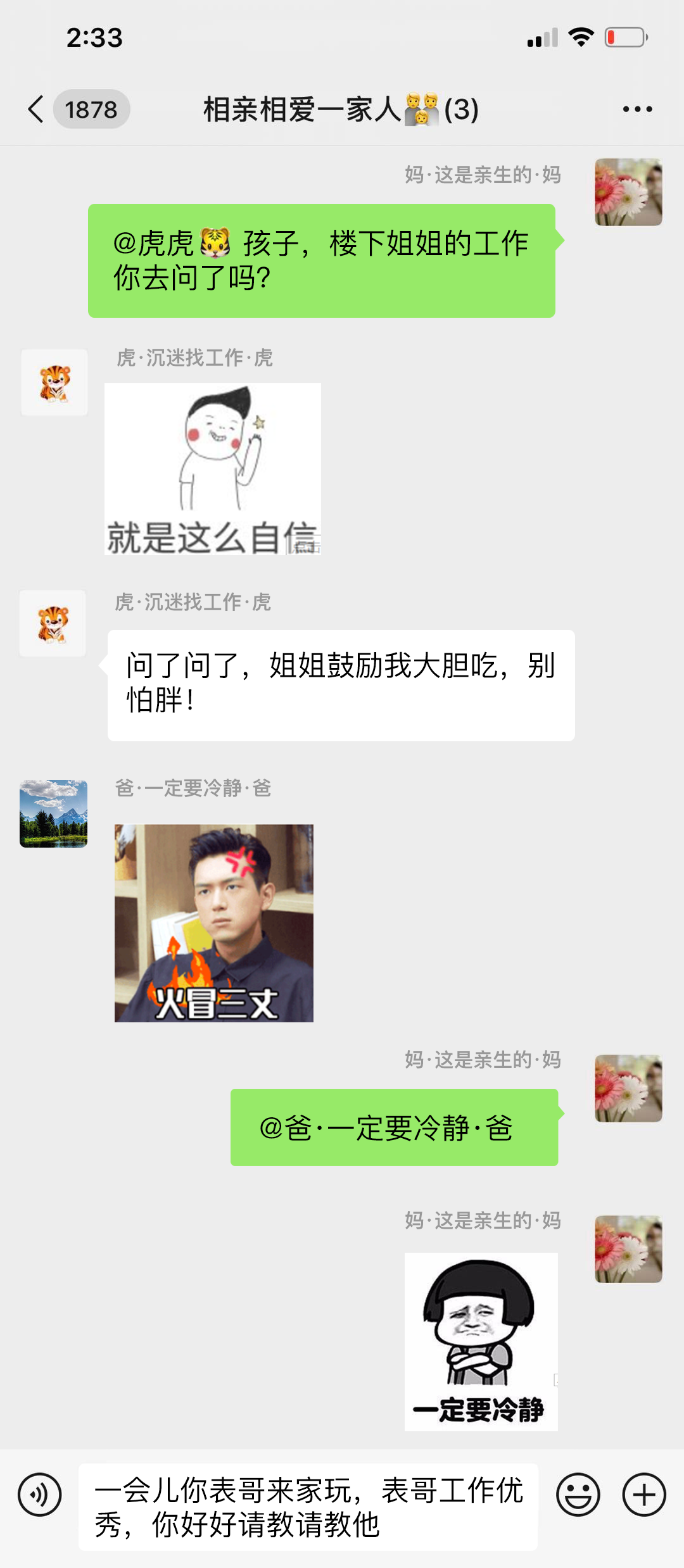Open the 就是这么自信 sticker

(x=213, y=469)
